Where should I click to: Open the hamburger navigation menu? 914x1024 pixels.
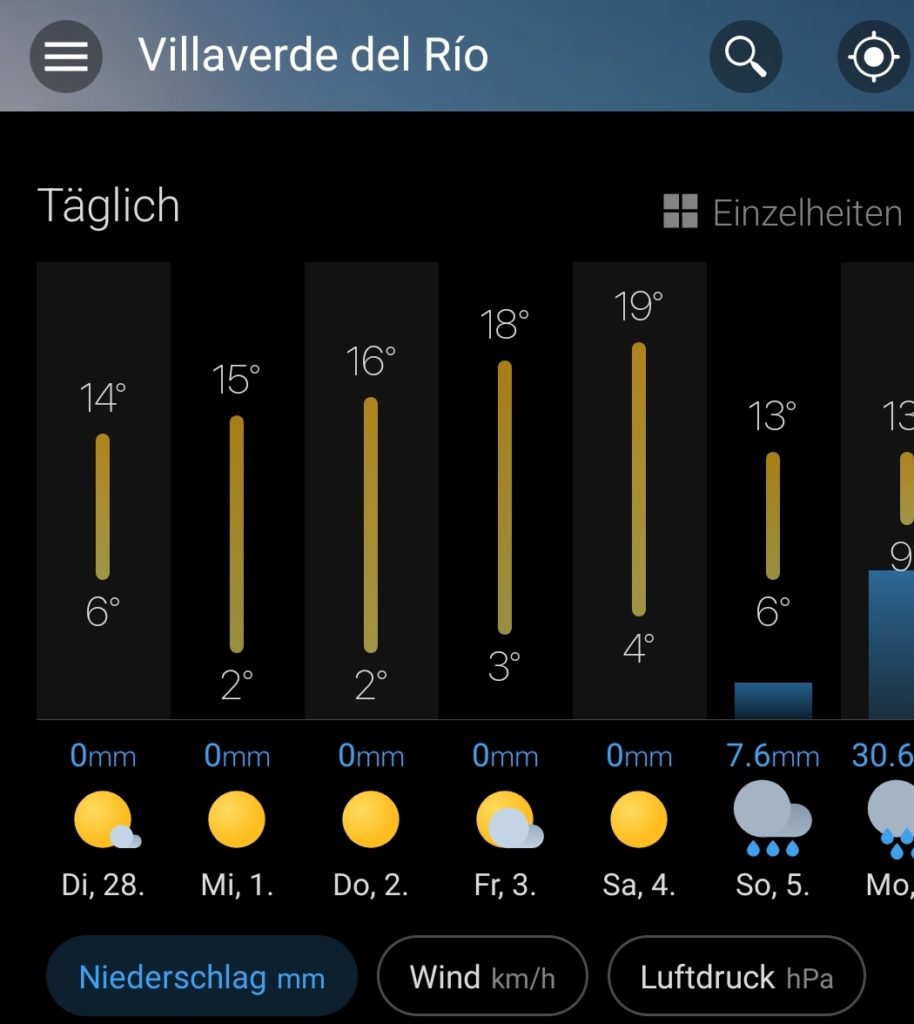click(x=66, y=56)
